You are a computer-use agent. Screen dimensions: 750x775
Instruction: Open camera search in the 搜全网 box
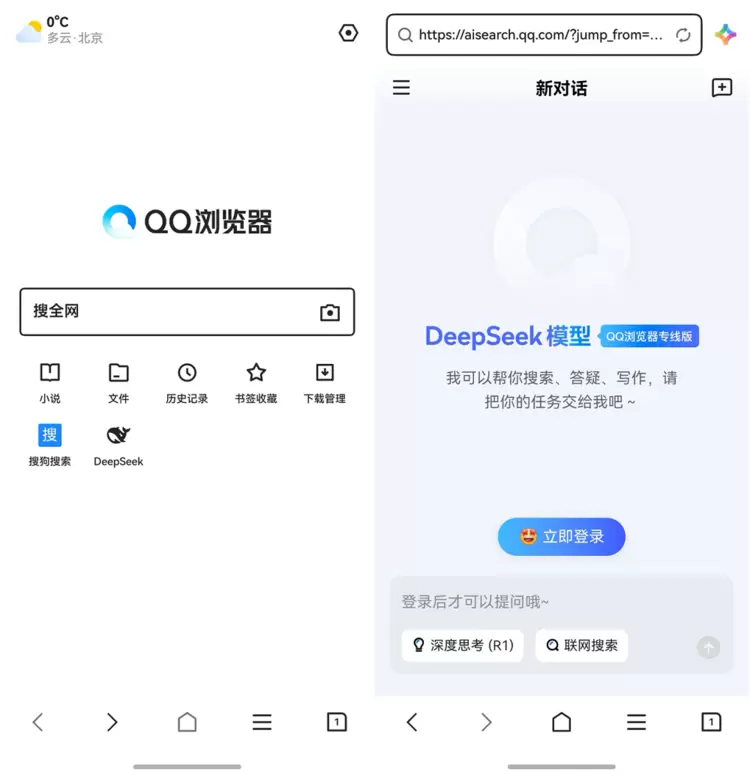coord(329,313)
